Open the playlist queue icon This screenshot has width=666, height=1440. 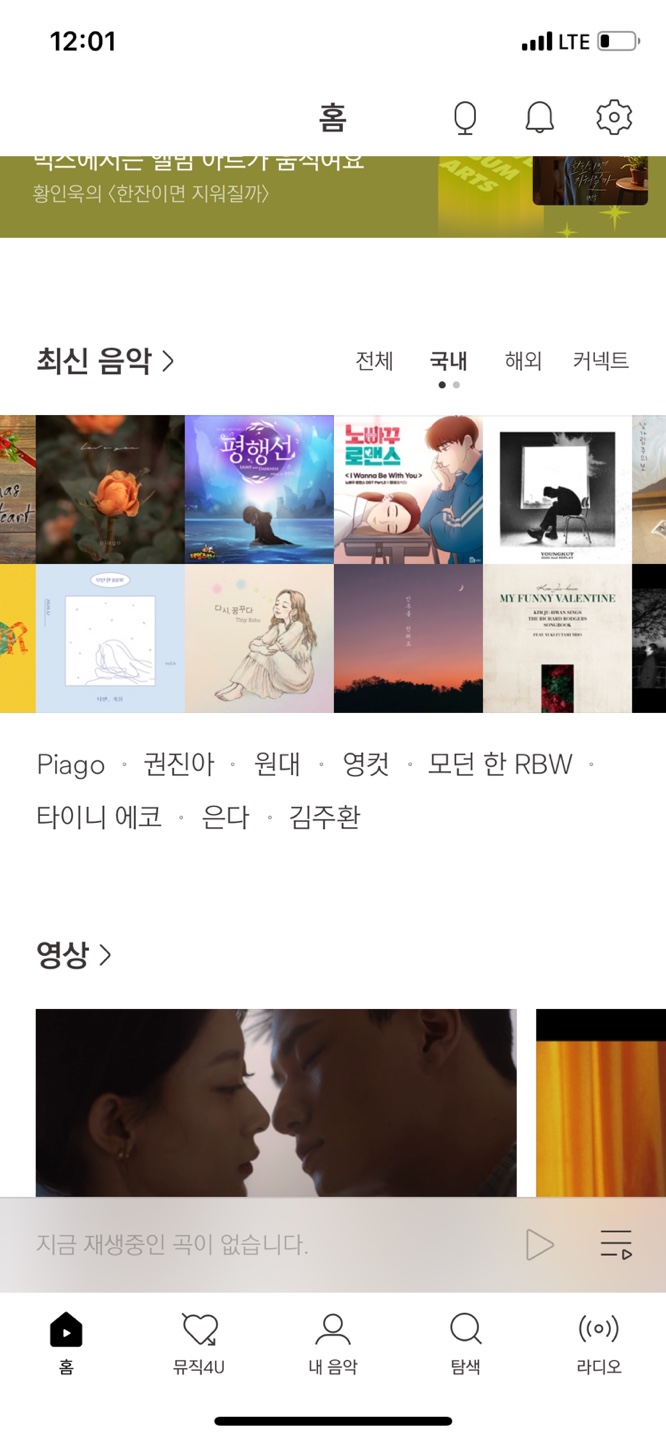(615, 1244)
